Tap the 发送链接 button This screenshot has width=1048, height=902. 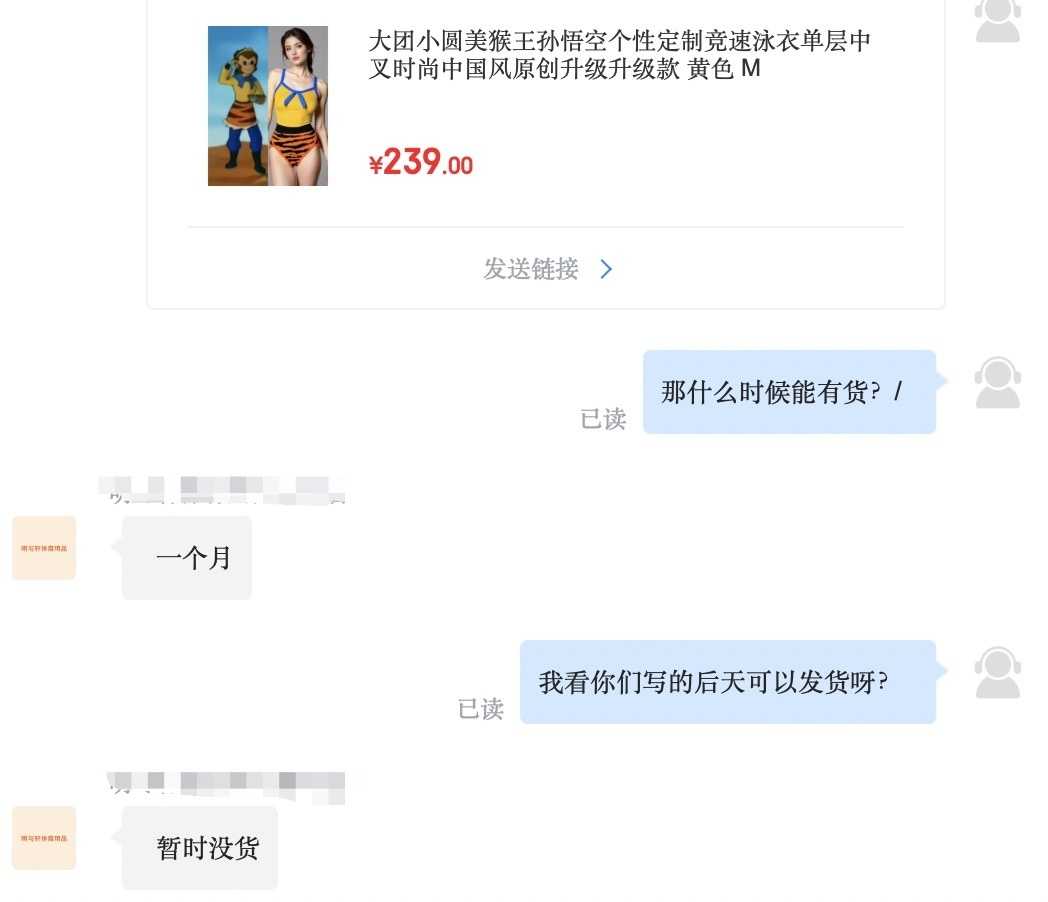tap(546, 269)
